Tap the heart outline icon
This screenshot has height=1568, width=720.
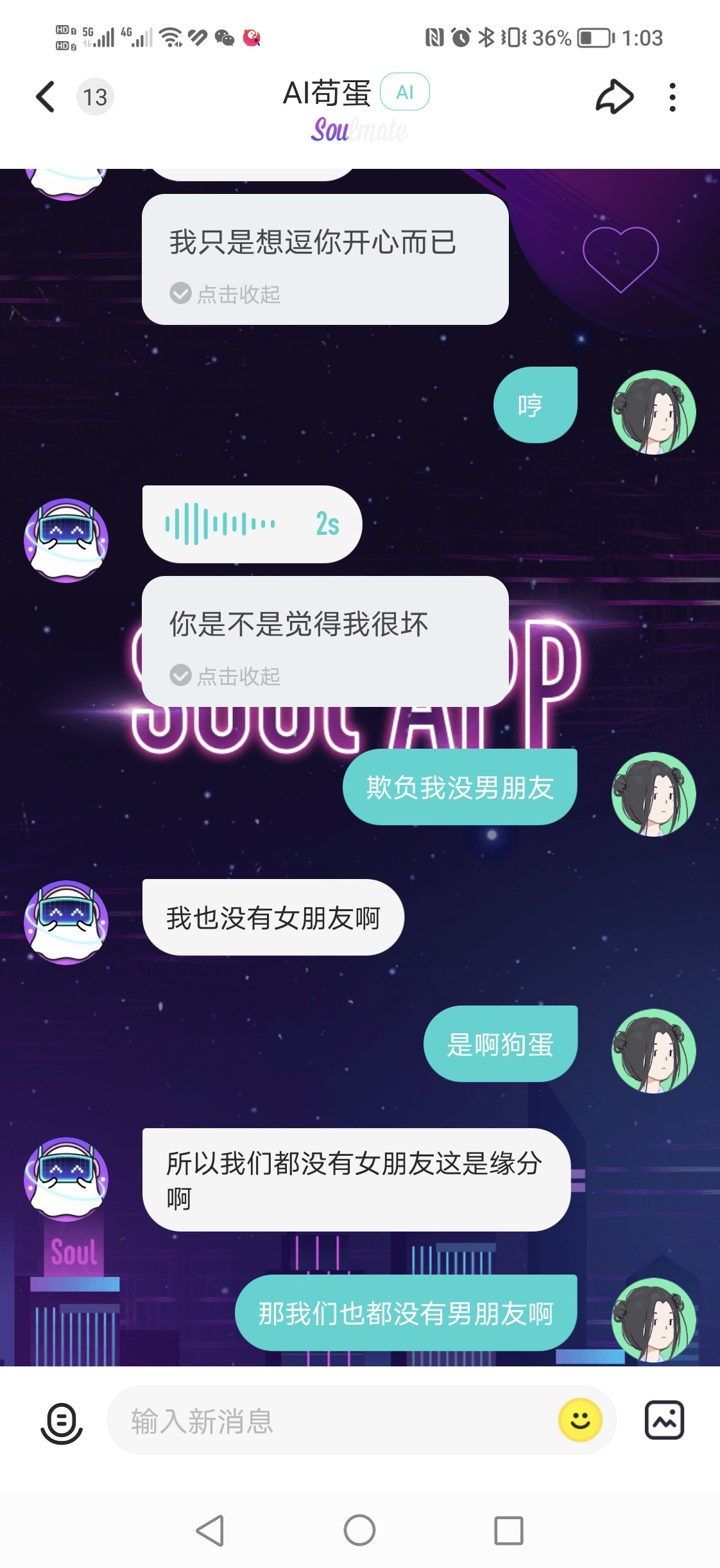pyautogui.click(x=621, y=259)
